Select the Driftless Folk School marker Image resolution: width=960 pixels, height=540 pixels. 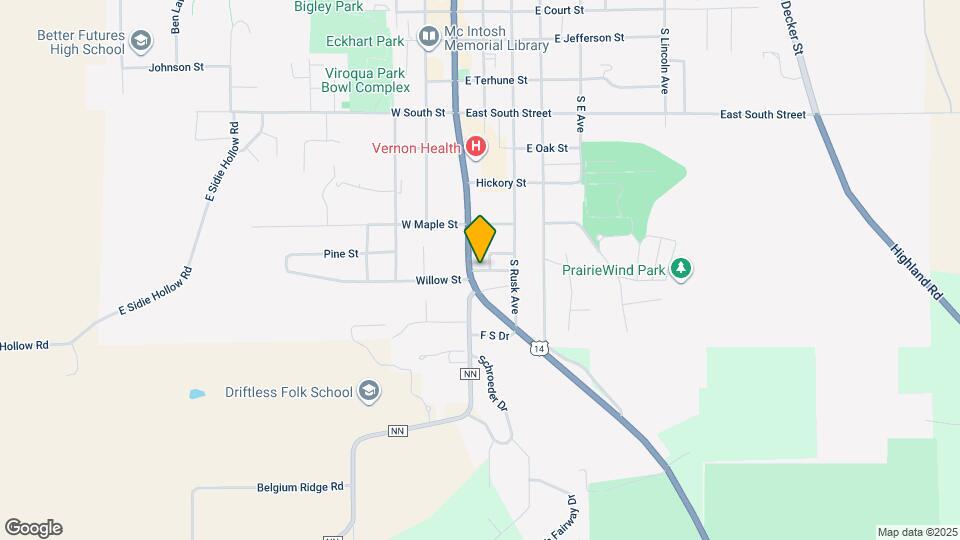coord(369,392)
